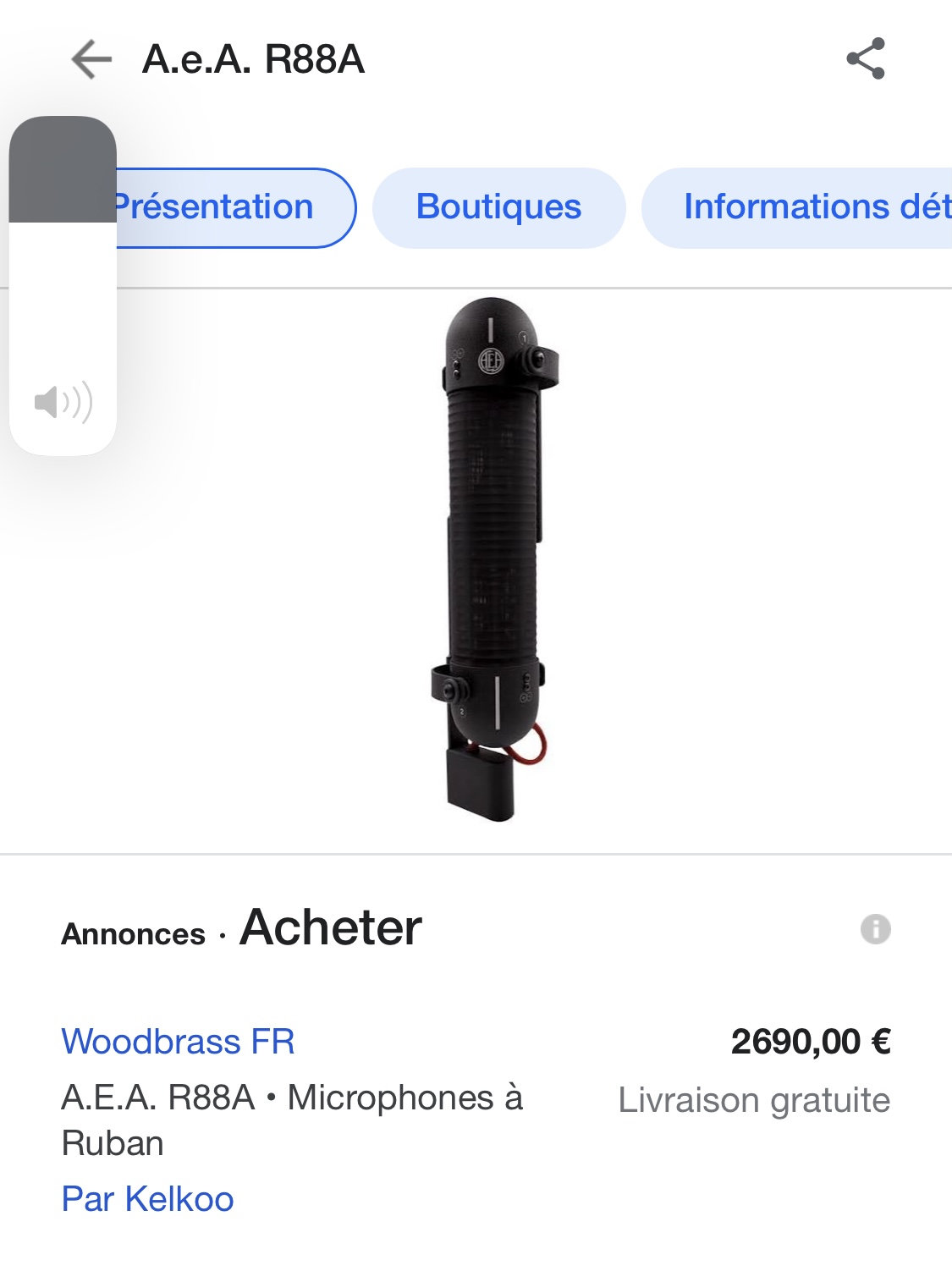
Task: Follow the Par Kelkoo link
Action: [x=147, y=1199]
